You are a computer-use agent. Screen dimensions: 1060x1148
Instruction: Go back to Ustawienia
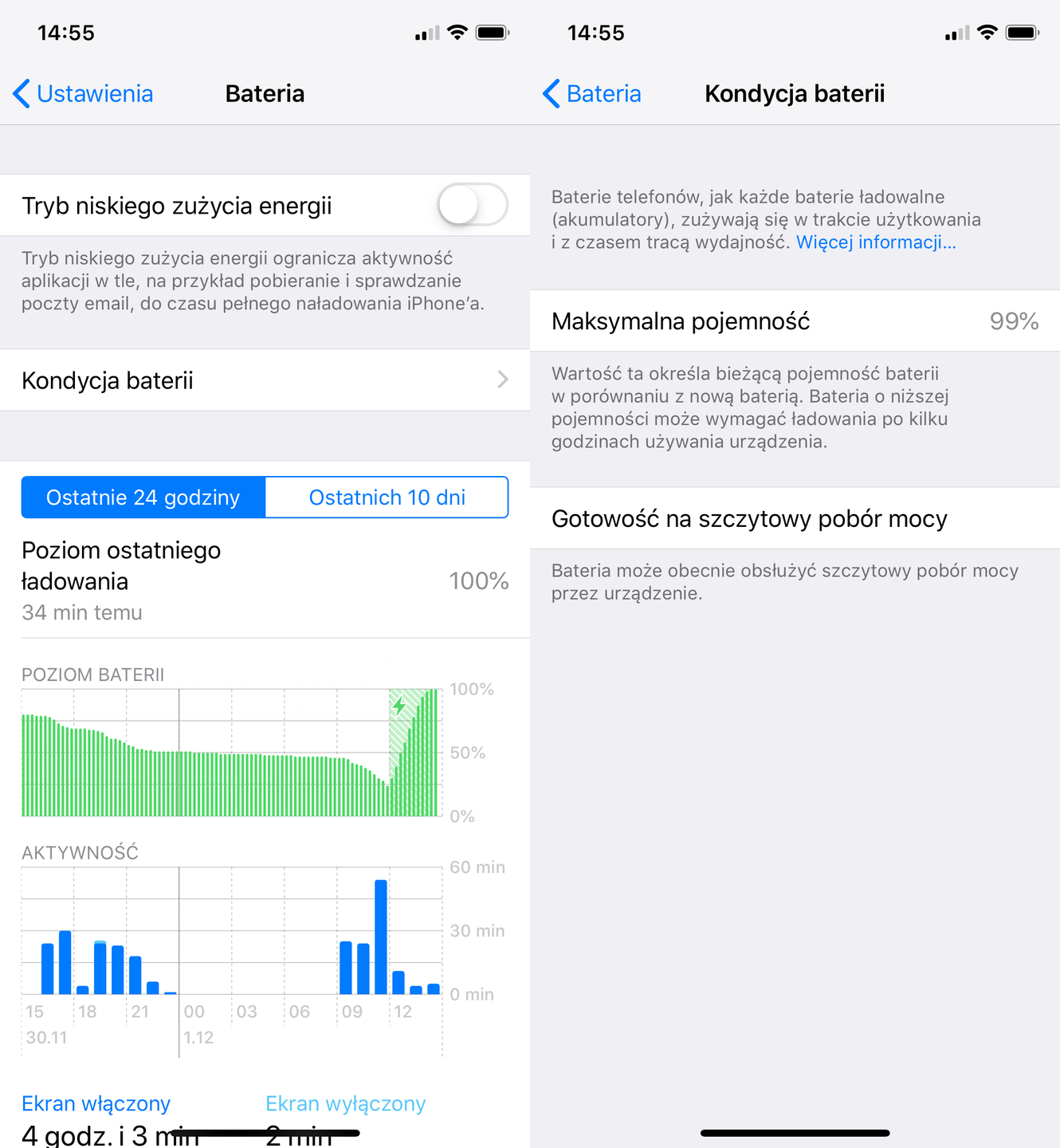tap(84, 94)
